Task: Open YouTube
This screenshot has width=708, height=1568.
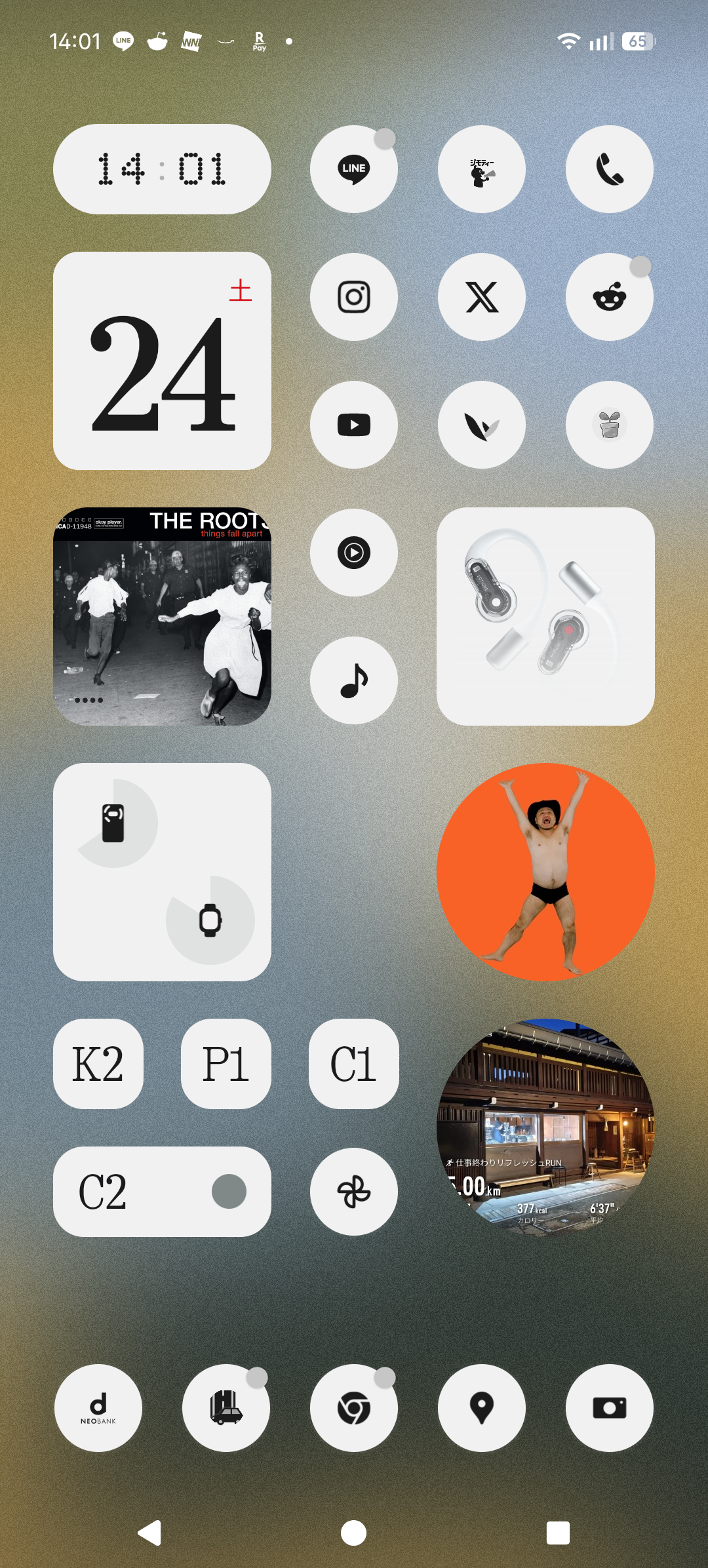Action: [x=354, y=425]
